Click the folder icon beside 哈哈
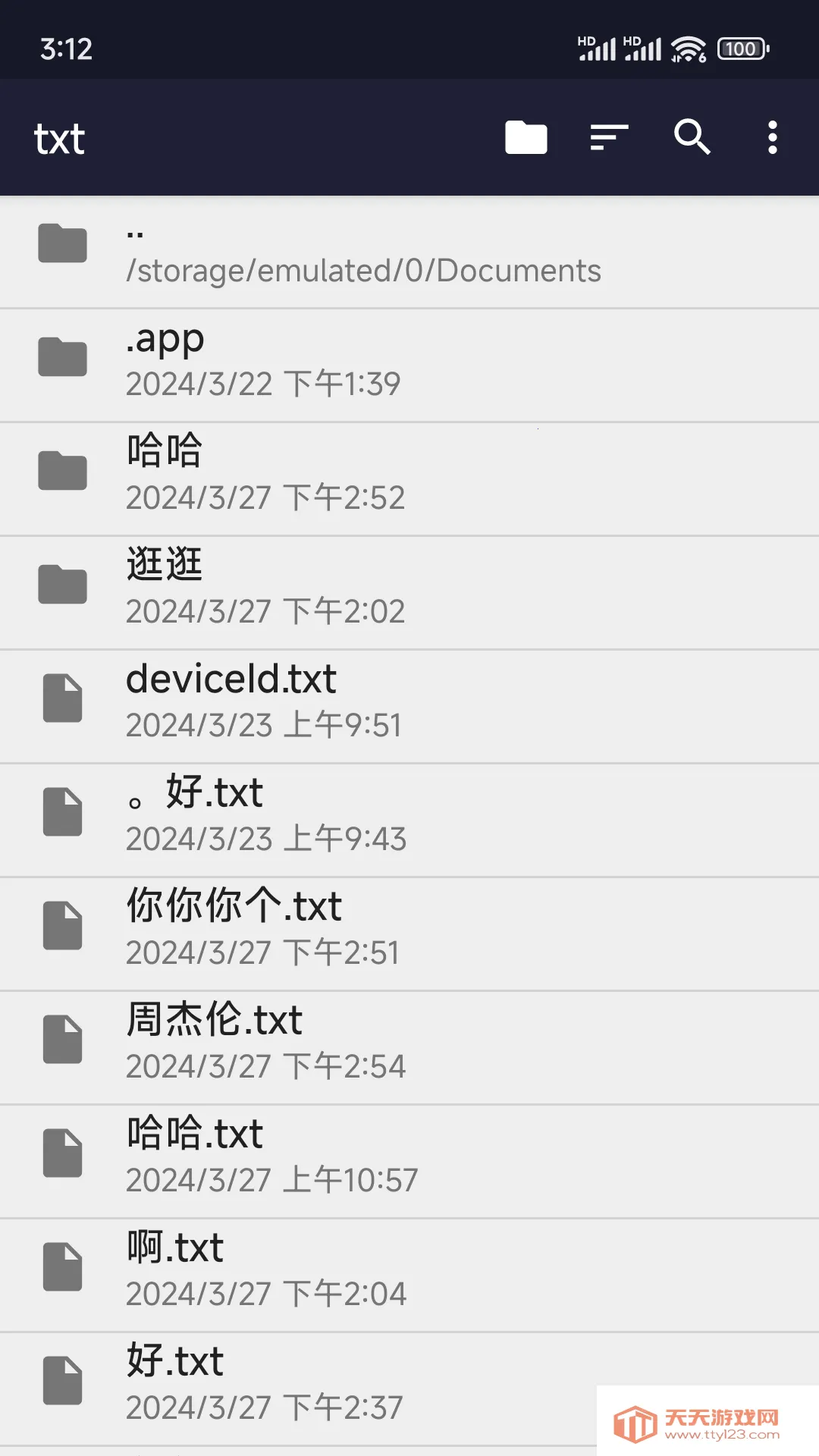 [62, 470]
